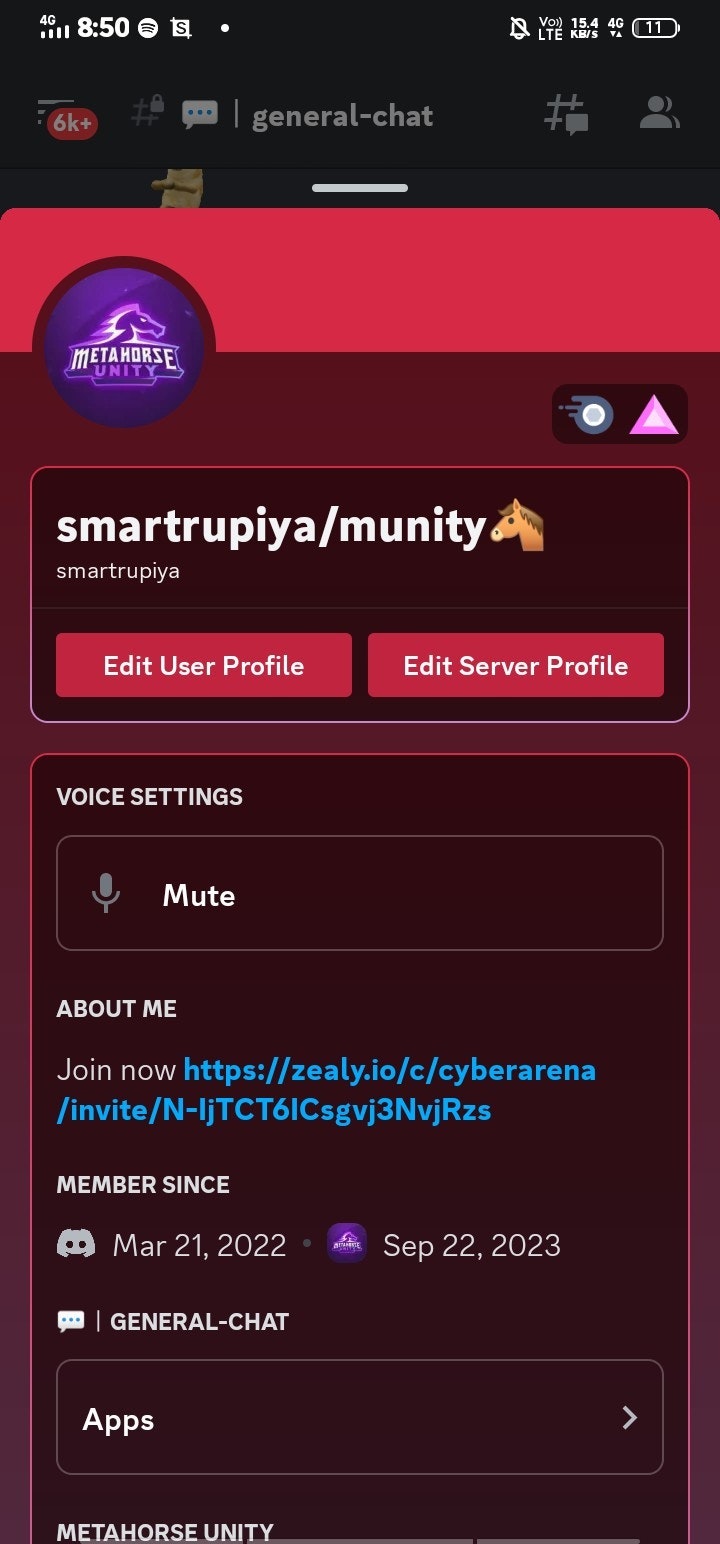
Task: Tap the chat bubble icon beside the hashtag
Action: 198,112
